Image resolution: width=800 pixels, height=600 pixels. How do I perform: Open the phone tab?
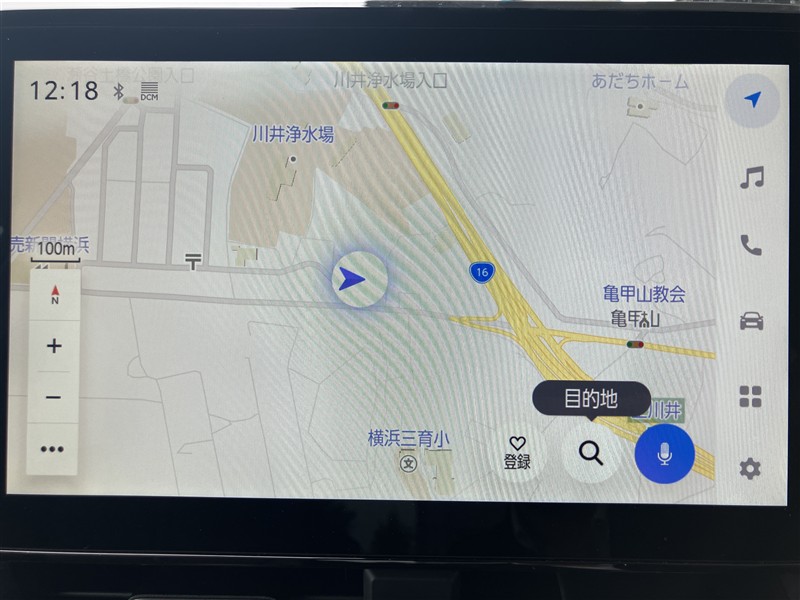pyautogui.click(x=751, y=245)
